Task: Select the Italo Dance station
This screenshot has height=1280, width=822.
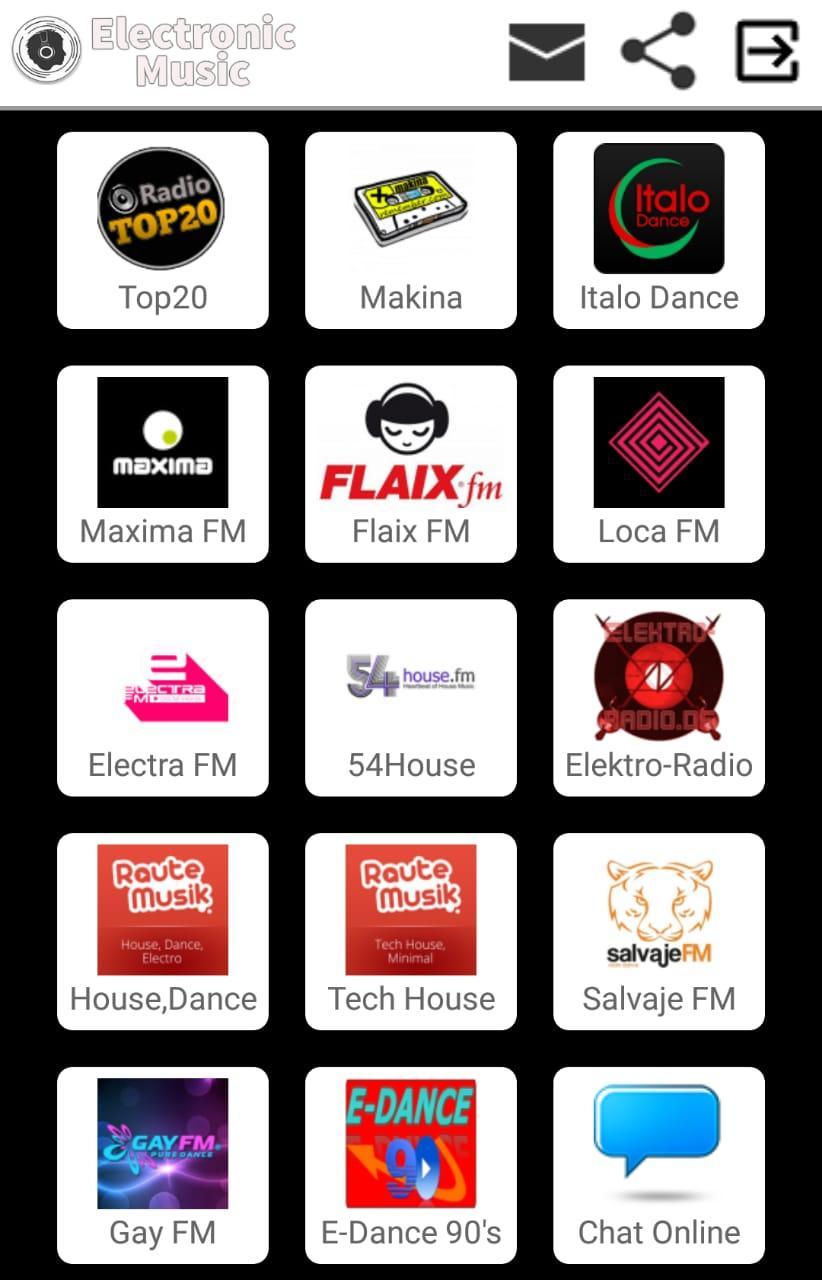Action: tap(658, 229)
